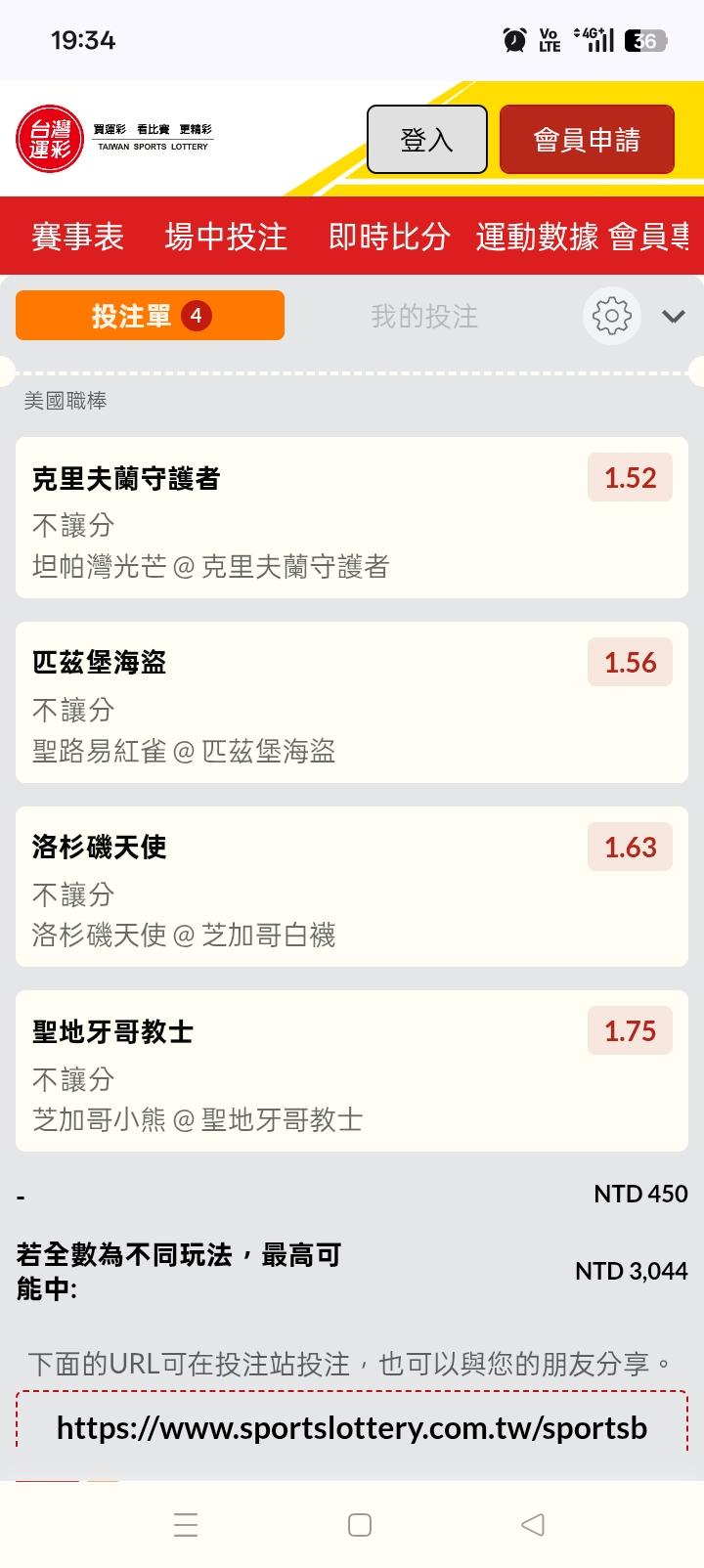Open the 會員專區 tab
Viewport: 704px width, 1568px height.
click(x=650, y=237)
